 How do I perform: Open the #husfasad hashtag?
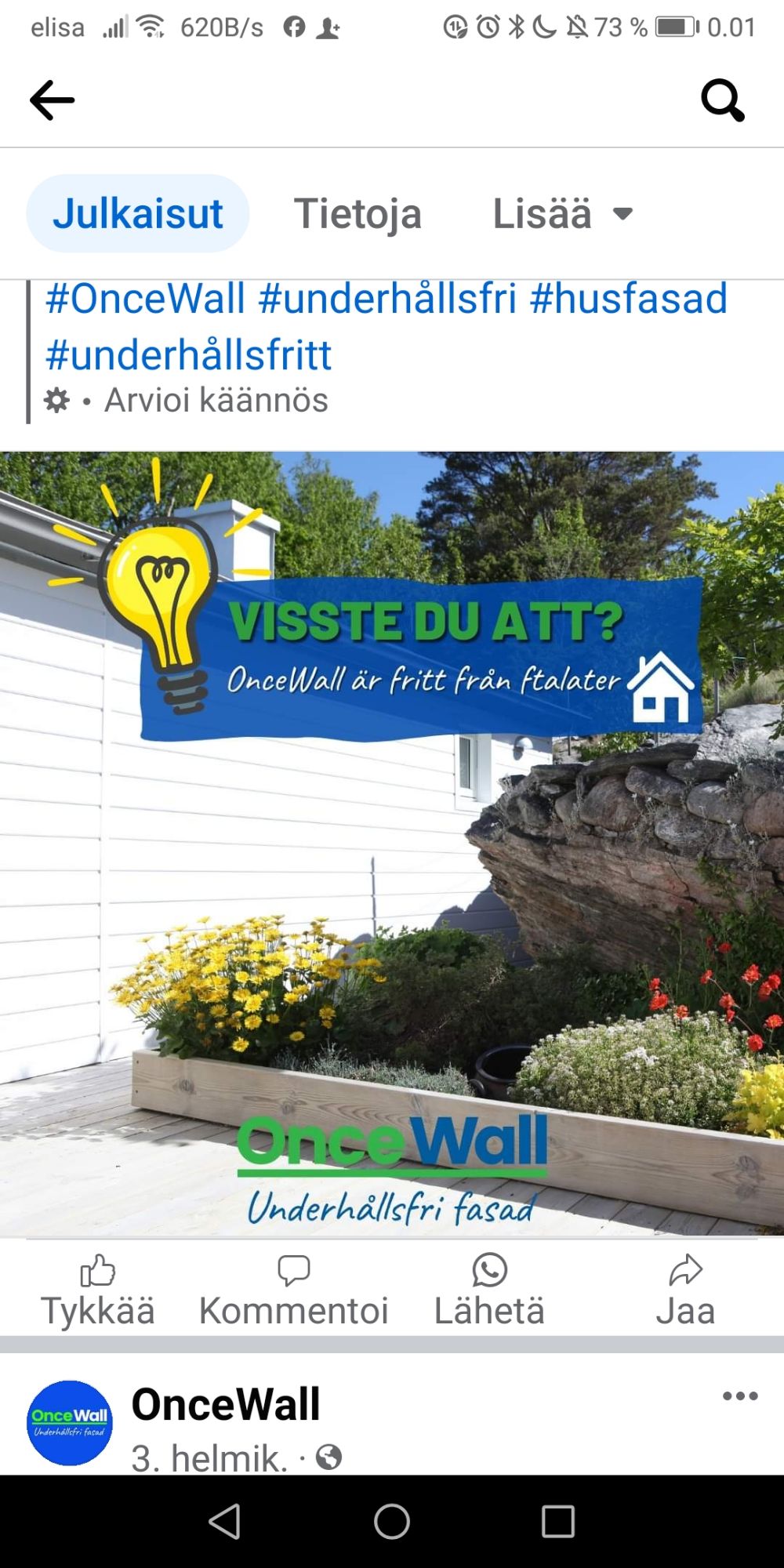(x=629, y=299)
